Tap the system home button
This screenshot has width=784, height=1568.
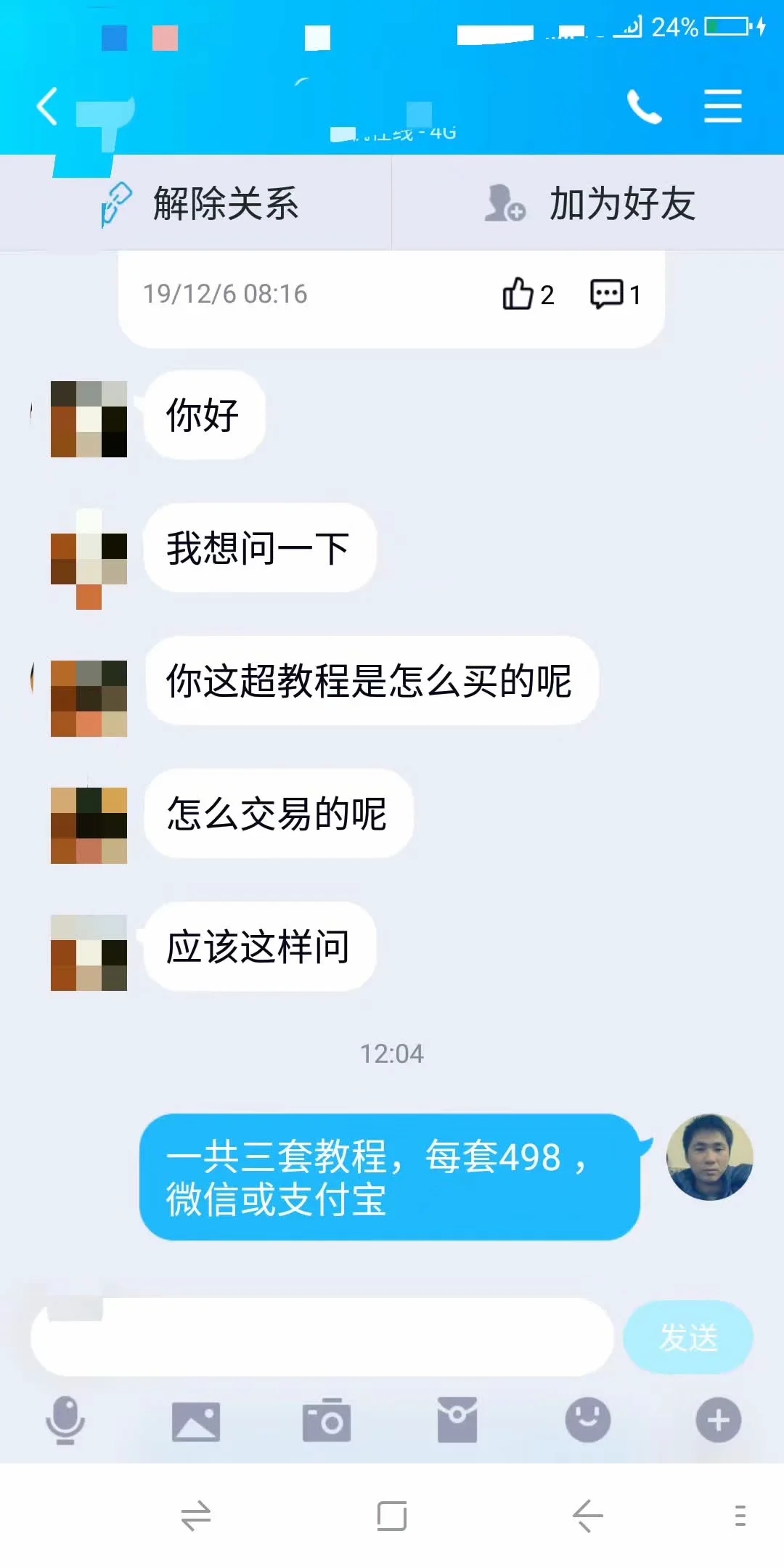tap(391, 1516)
